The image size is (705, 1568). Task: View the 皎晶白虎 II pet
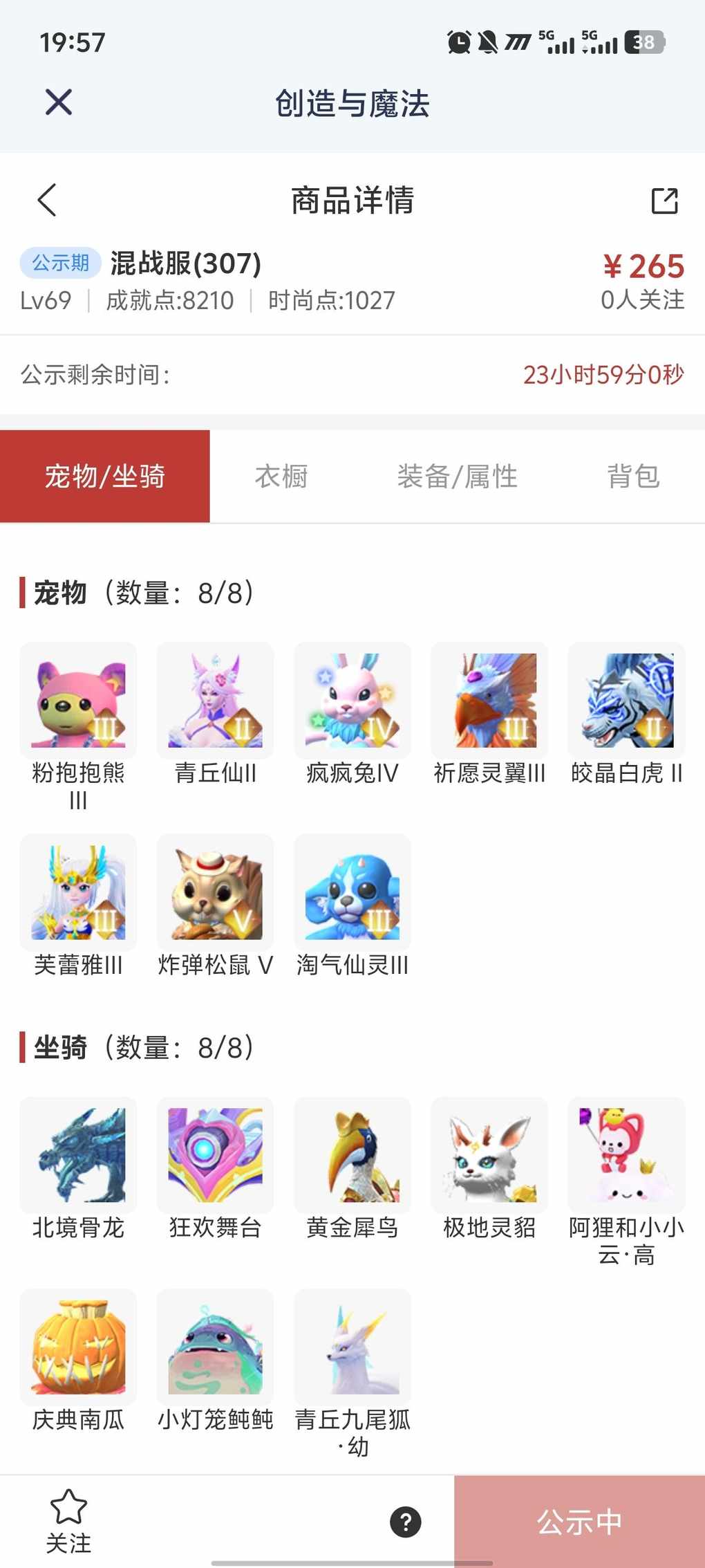[x=626, y=700]
